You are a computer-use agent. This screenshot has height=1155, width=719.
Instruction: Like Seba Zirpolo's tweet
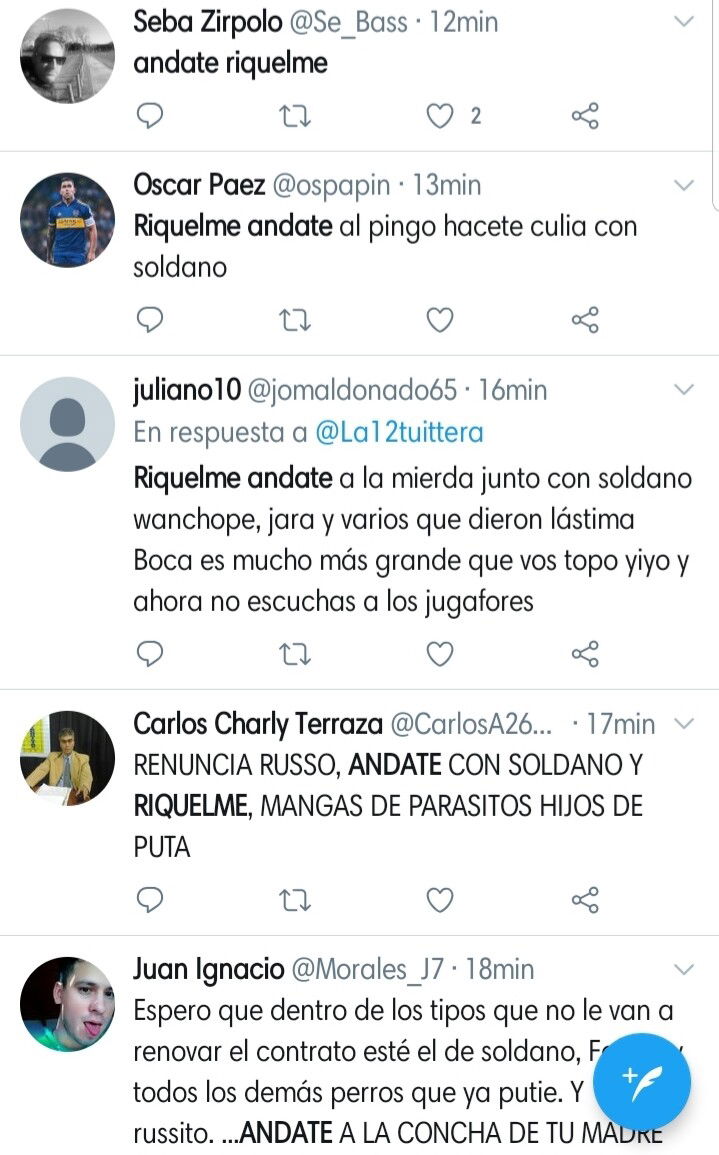tap(440, 116)
